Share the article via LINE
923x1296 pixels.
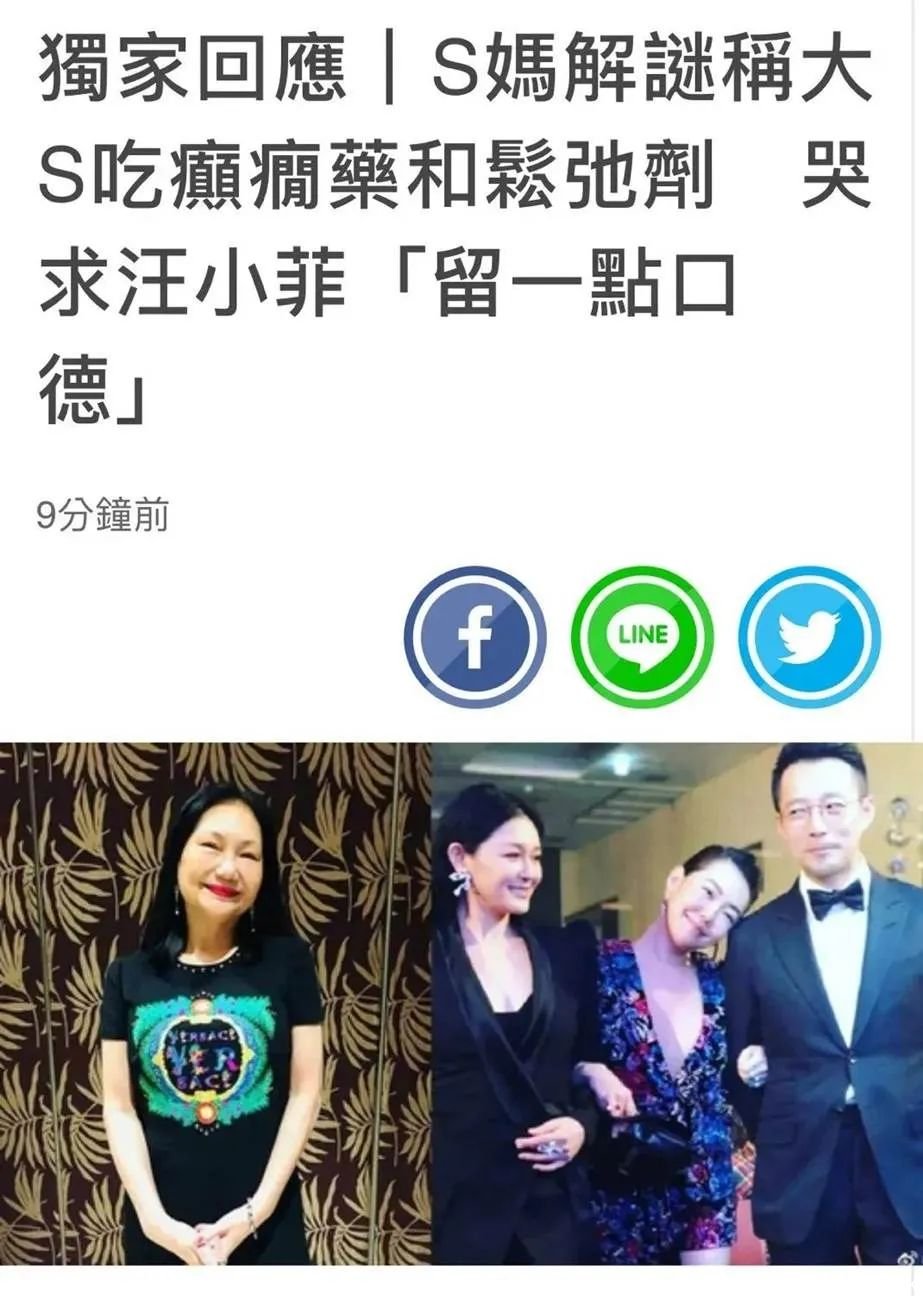[x=642, y=637]
